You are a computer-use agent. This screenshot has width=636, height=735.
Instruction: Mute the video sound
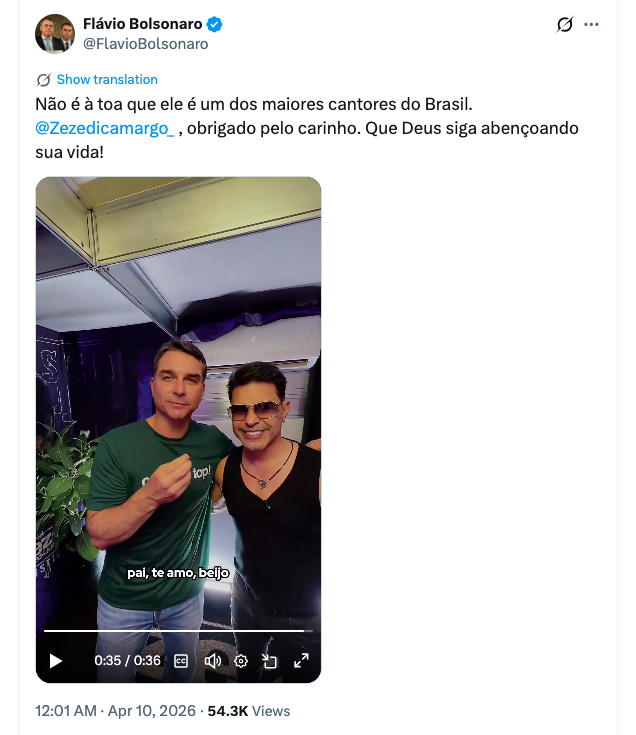(212, 661)
